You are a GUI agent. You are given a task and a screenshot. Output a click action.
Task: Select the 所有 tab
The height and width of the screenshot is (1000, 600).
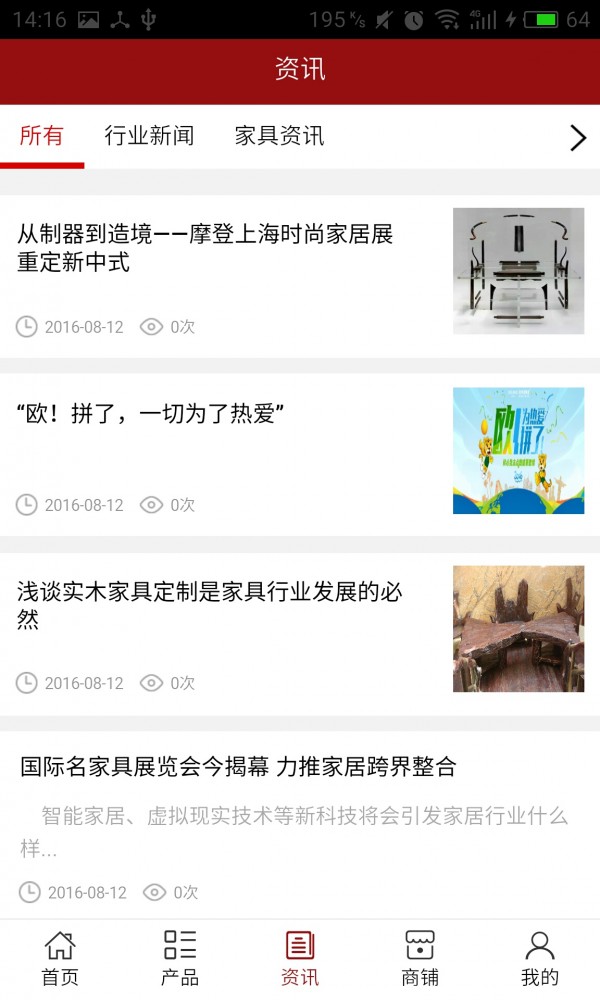coord(42,136)
